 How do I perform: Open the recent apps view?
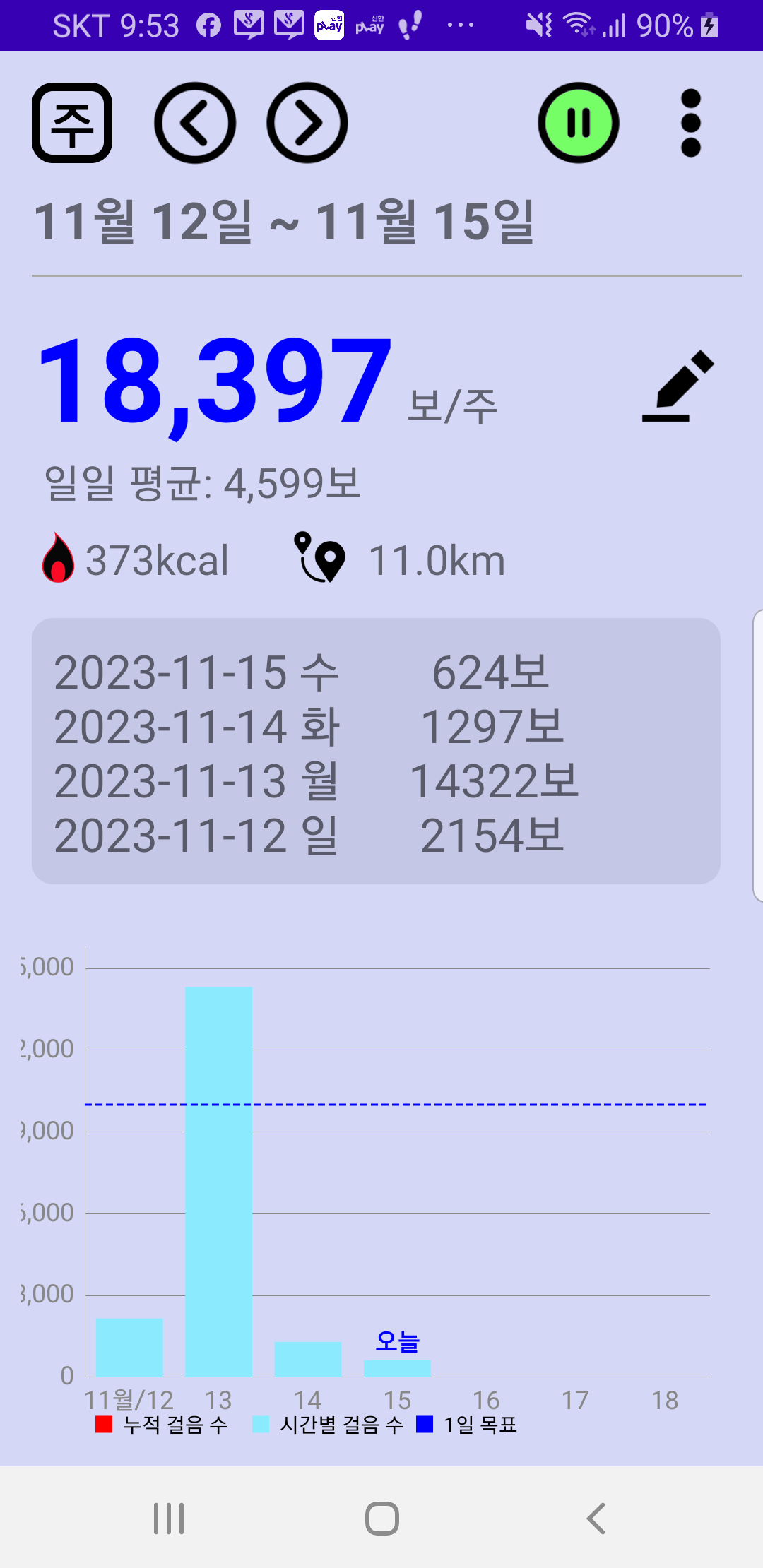tap(169, 1518)
